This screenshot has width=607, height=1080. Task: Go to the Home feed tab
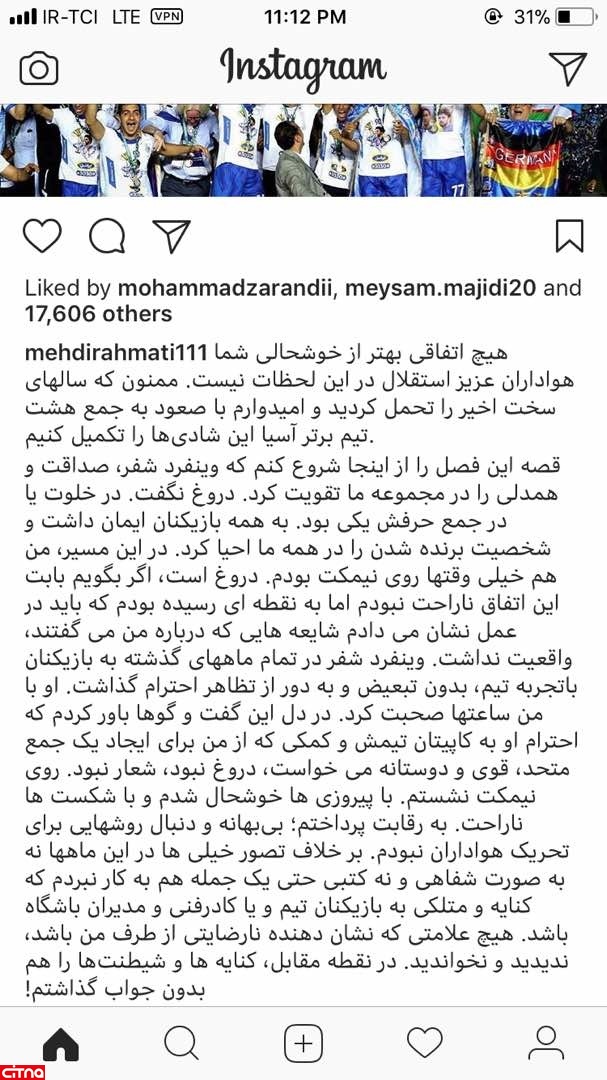click(x=61, y=1043)
